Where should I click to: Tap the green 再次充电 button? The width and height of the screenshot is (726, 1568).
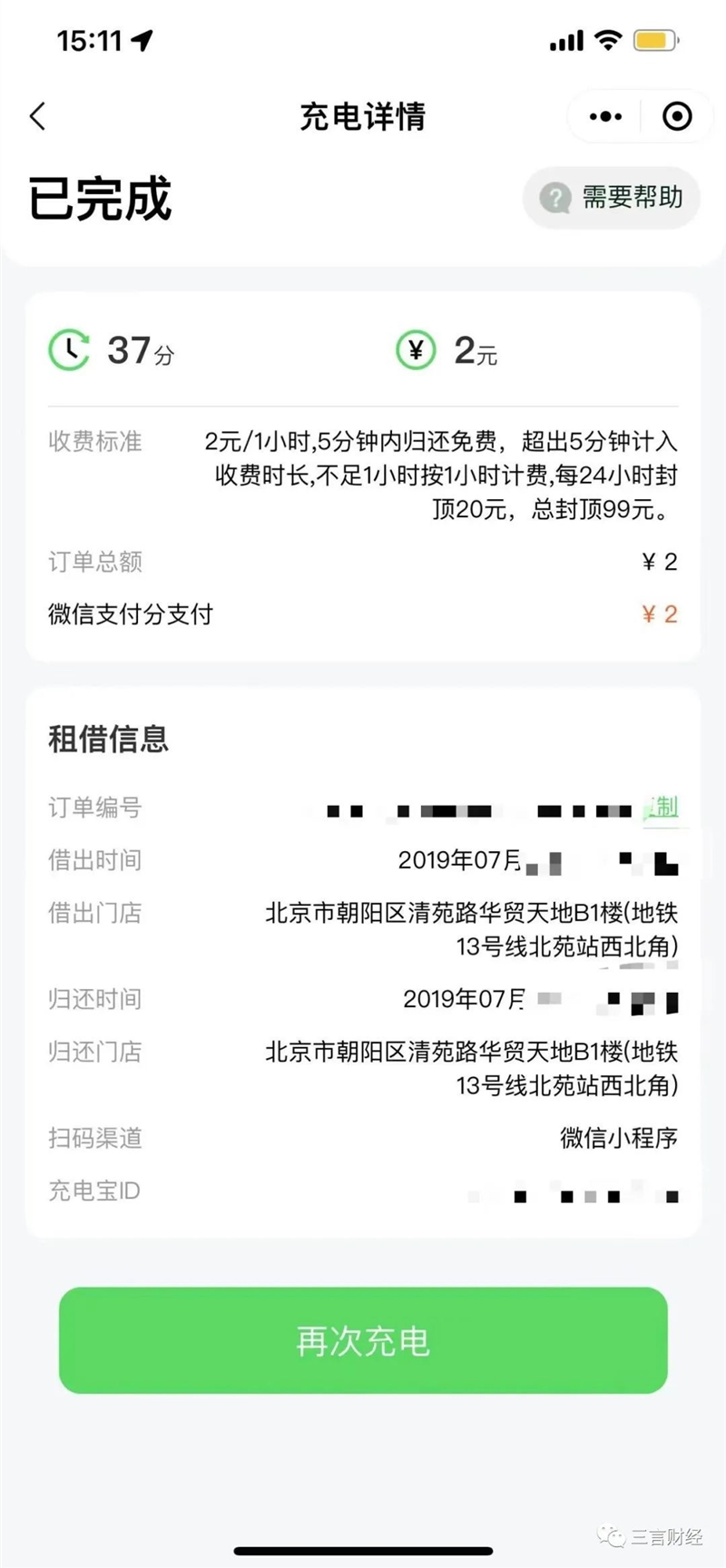[363, 1340]
